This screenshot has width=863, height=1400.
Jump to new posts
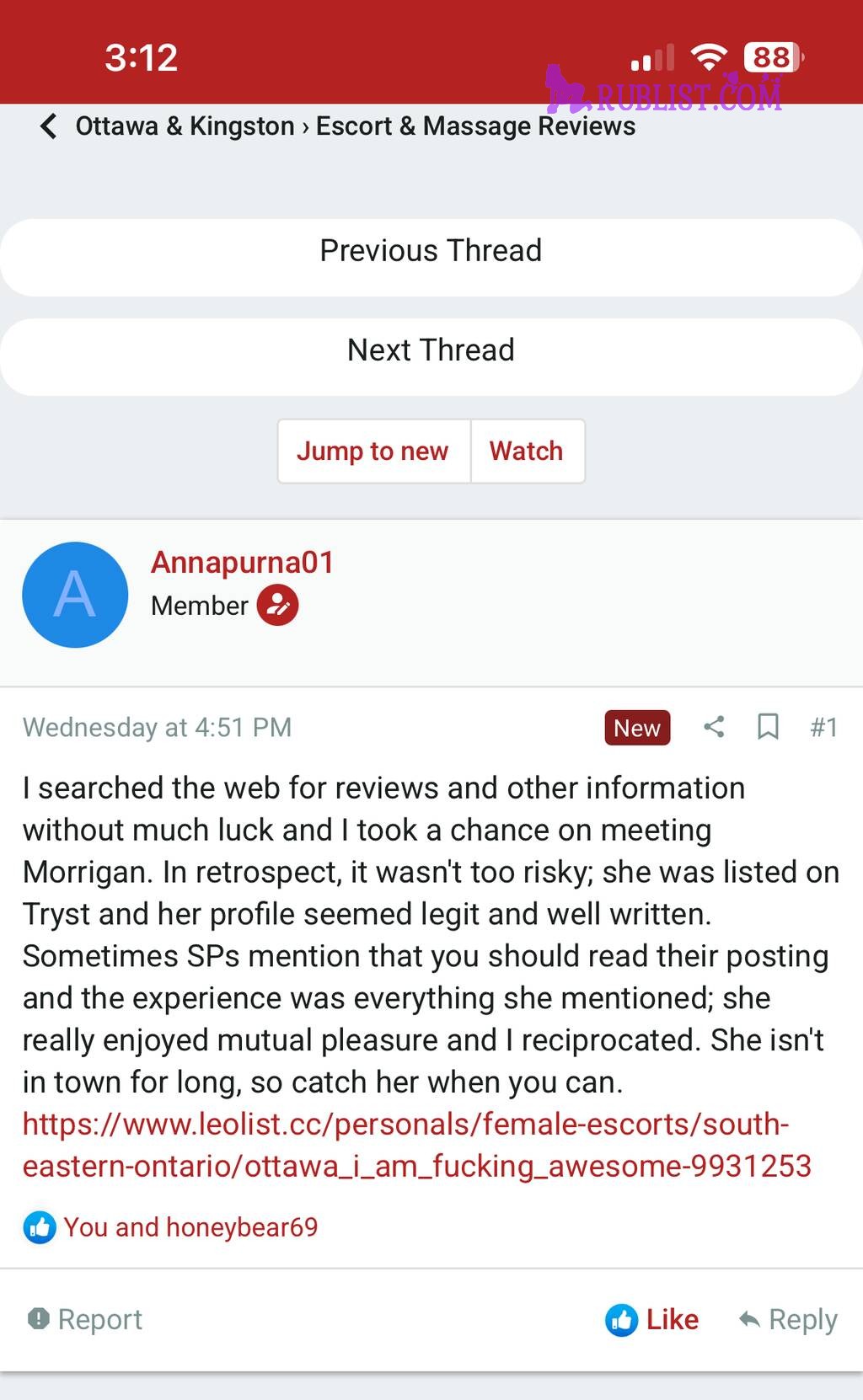tap(373, 452)
